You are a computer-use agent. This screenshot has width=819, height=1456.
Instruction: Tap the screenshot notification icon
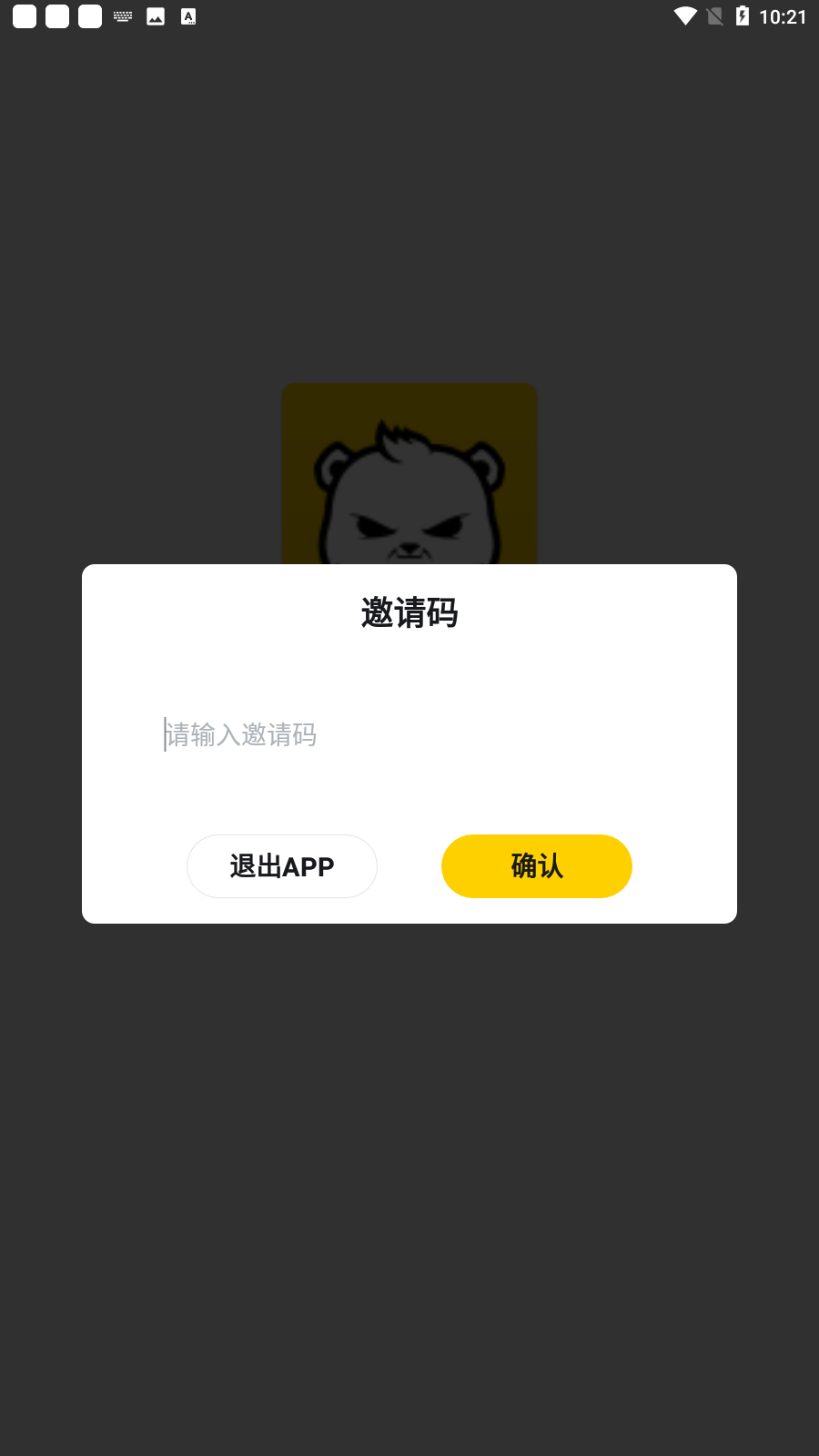(156, 15)
